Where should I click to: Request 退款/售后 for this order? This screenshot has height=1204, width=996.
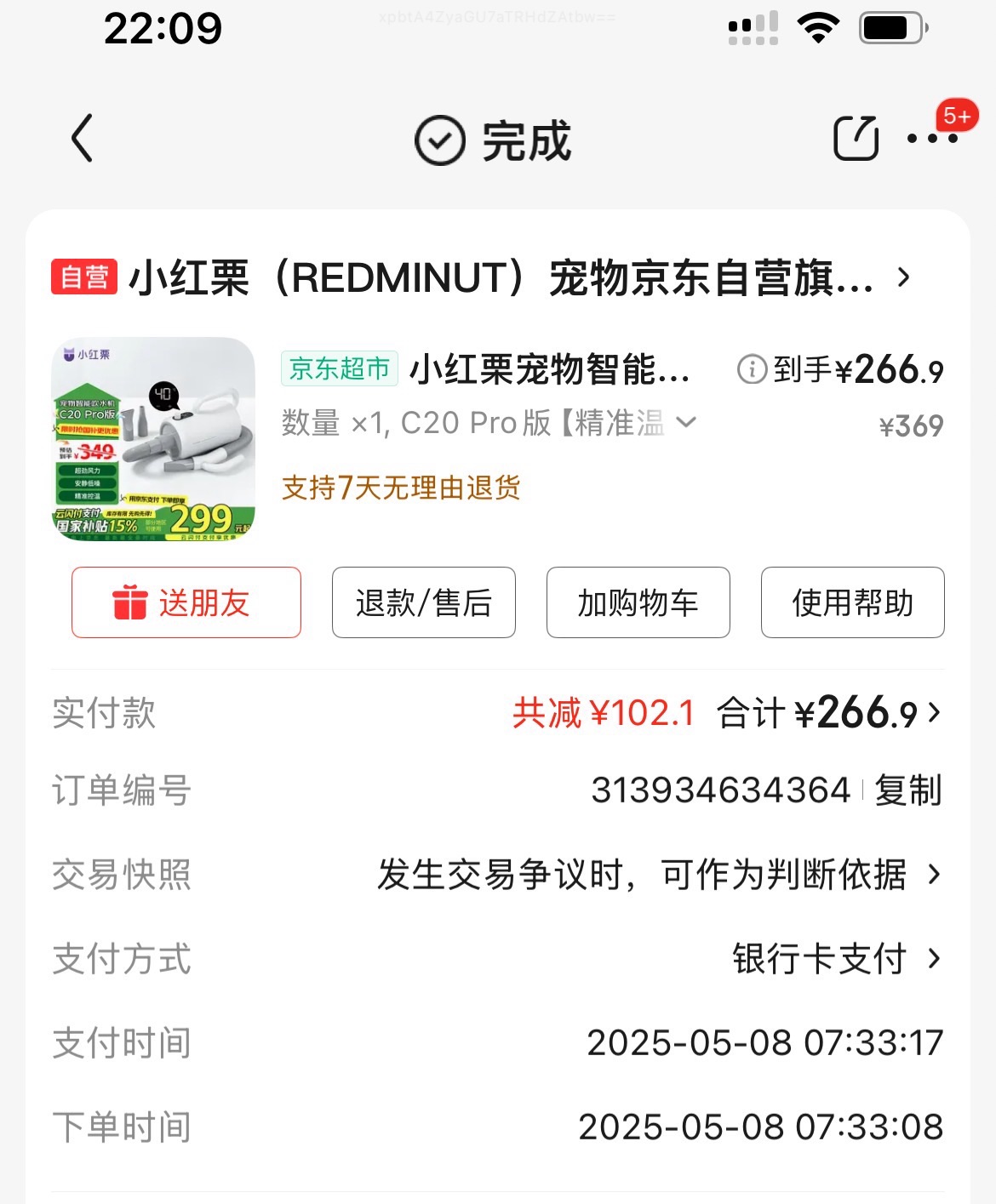(x=423, y=602)
